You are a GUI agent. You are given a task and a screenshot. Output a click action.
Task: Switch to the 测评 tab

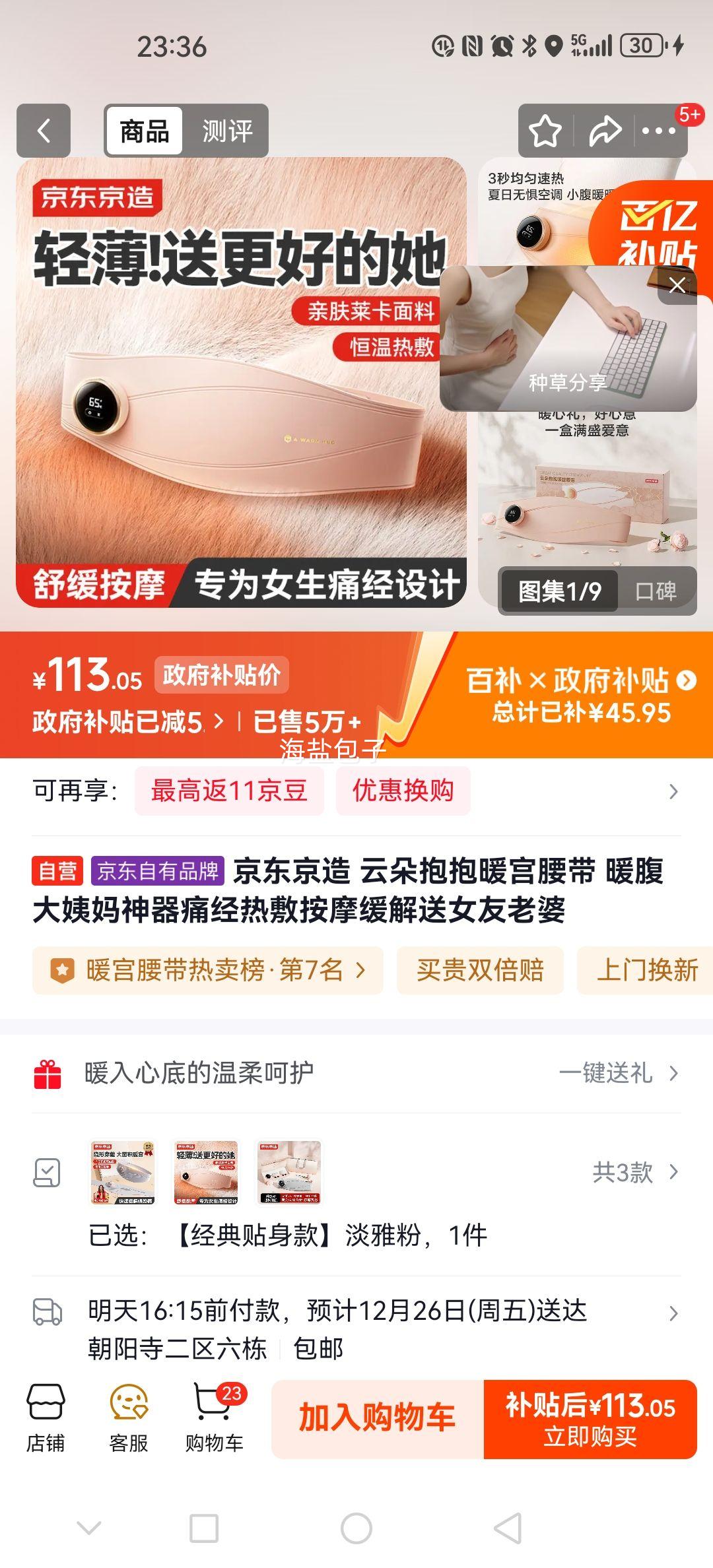[228, 131]
